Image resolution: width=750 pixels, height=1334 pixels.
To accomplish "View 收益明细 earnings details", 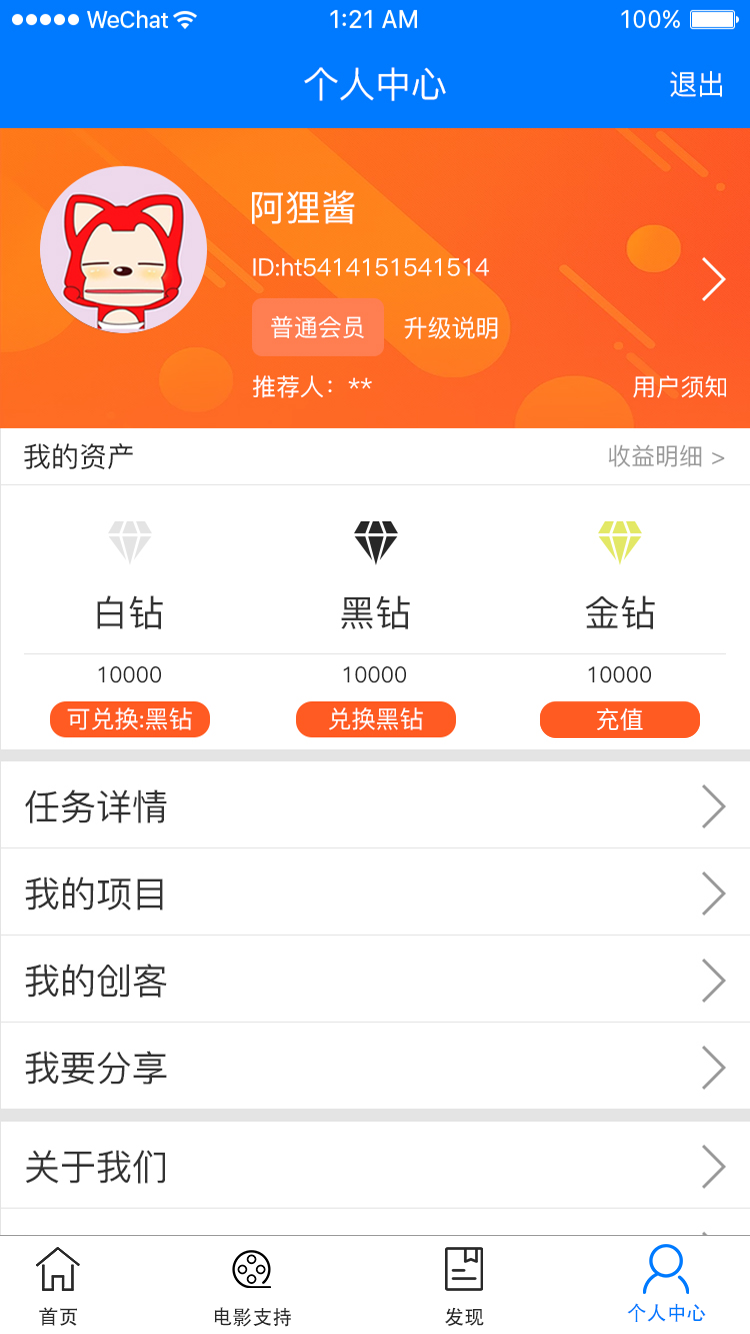I will (666, 457).
